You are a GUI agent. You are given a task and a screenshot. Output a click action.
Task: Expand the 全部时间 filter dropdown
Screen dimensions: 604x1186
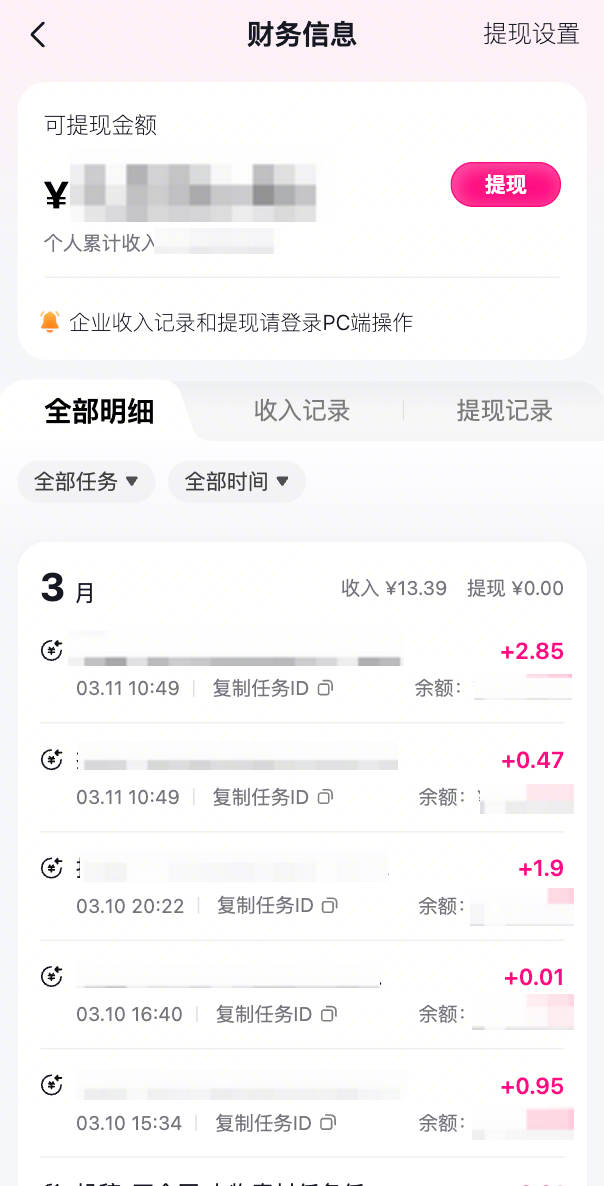tap(237, 482)
